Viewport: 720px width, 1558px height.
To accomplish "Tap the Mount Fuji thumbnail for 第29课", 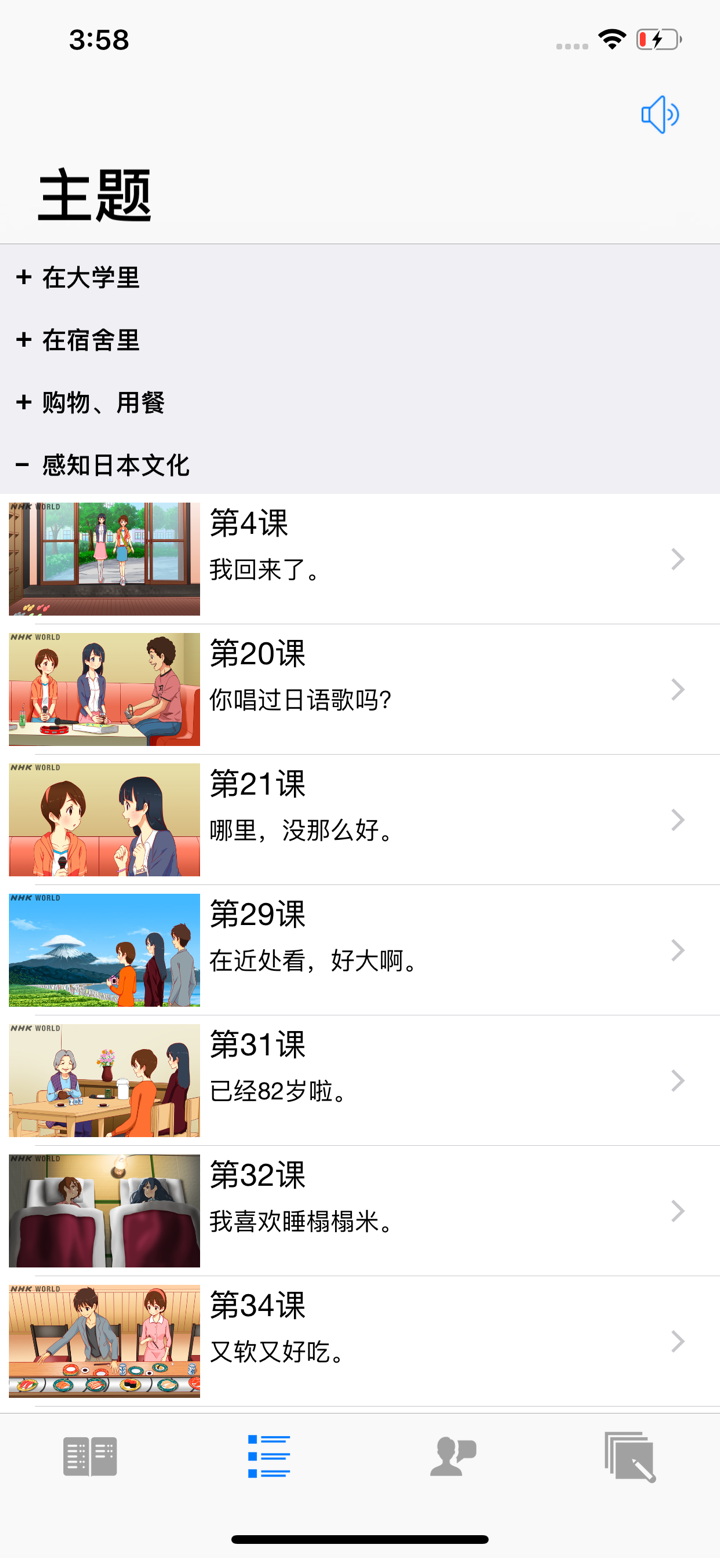I will point(104,949).
